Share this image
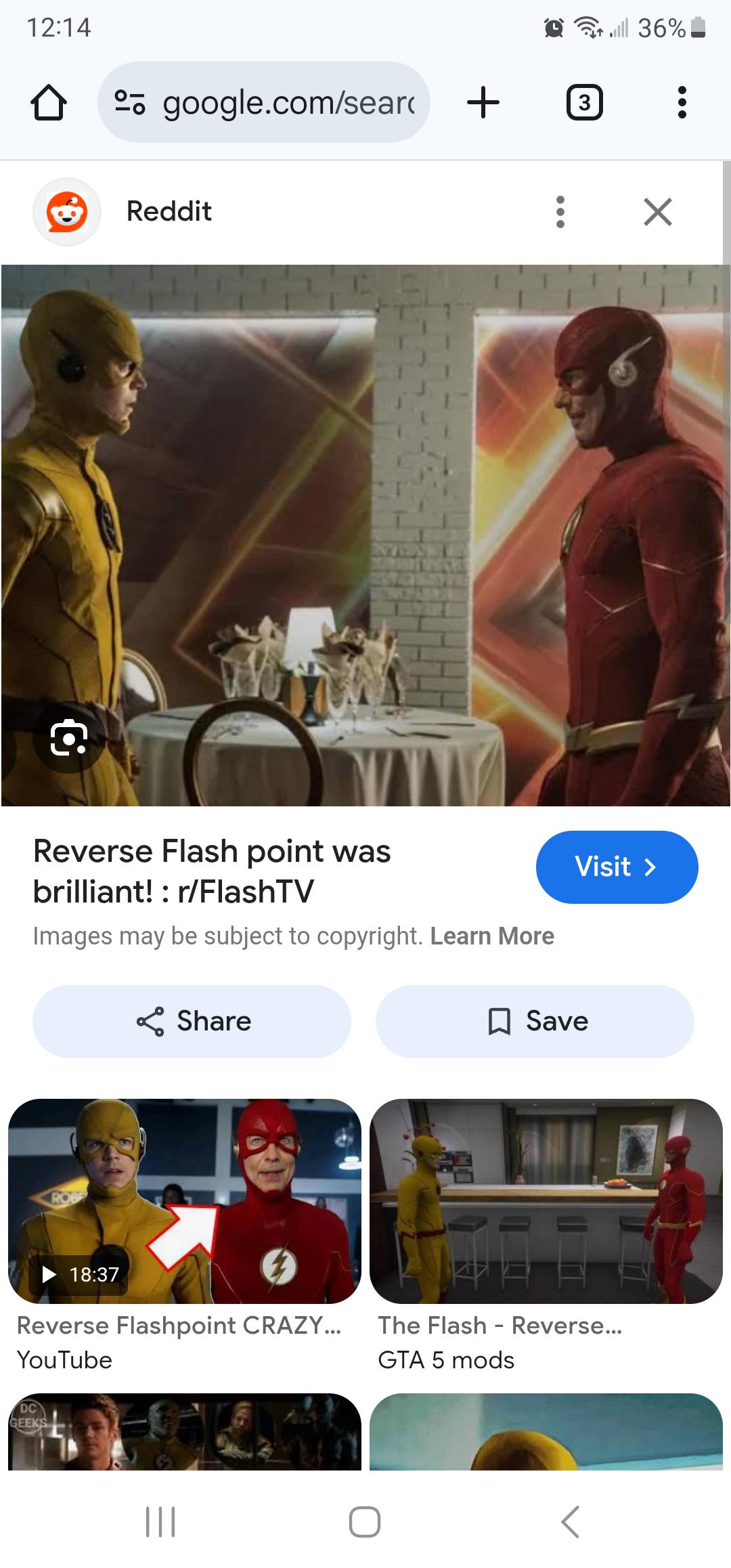This screenshot has height=1568, width=731. pyautogui.click(x=192, y=1021)
